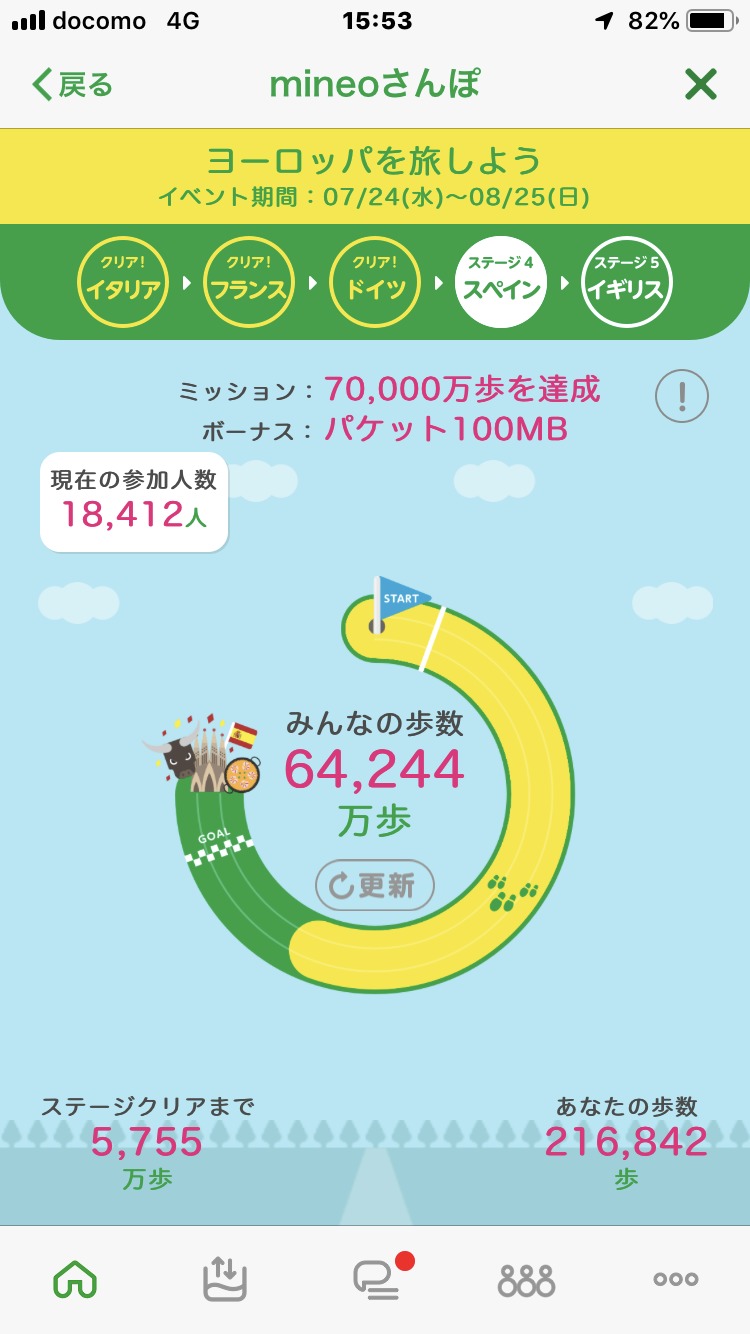750x1334 pixels.
Task: Select the cleared ドイツ stage
Action: (375, 283)
